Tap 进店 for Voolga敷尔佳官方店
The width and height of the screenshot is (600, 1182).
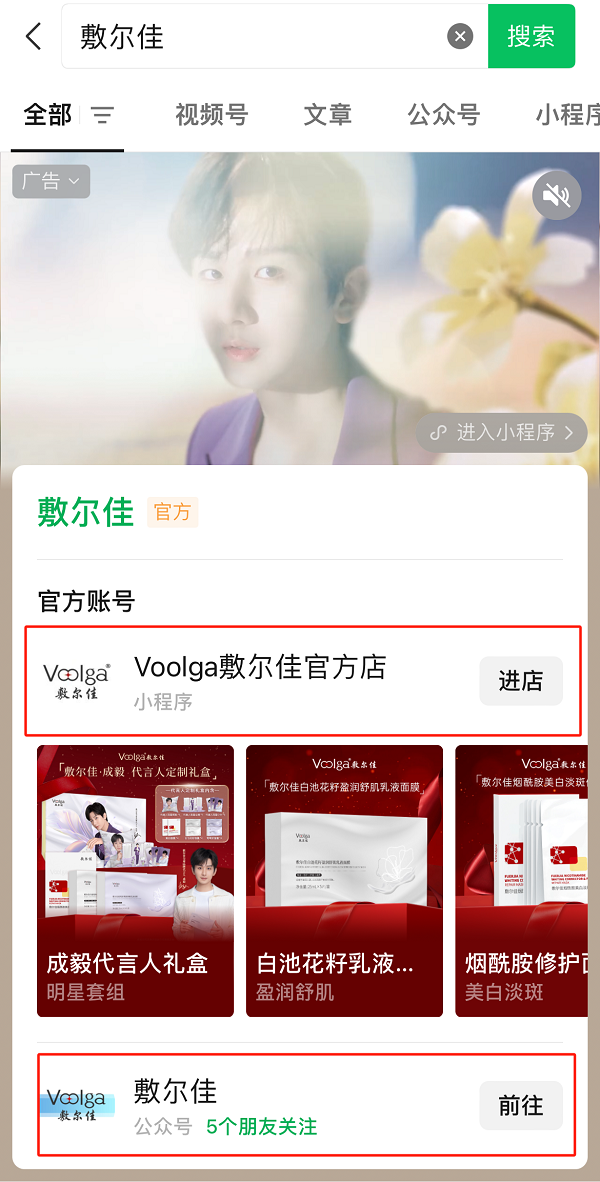[x=520, y=682]
